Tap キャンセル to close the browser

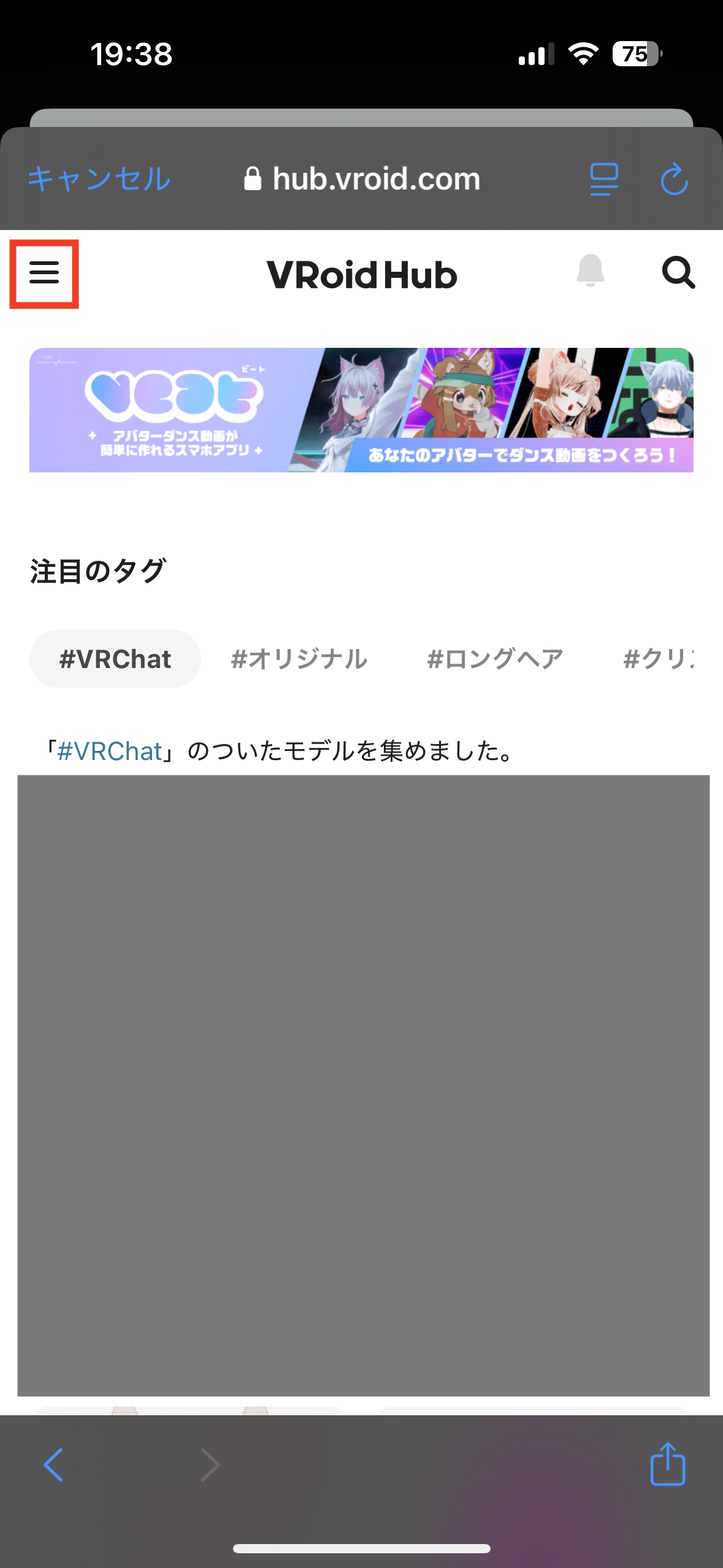coord(99,179)
